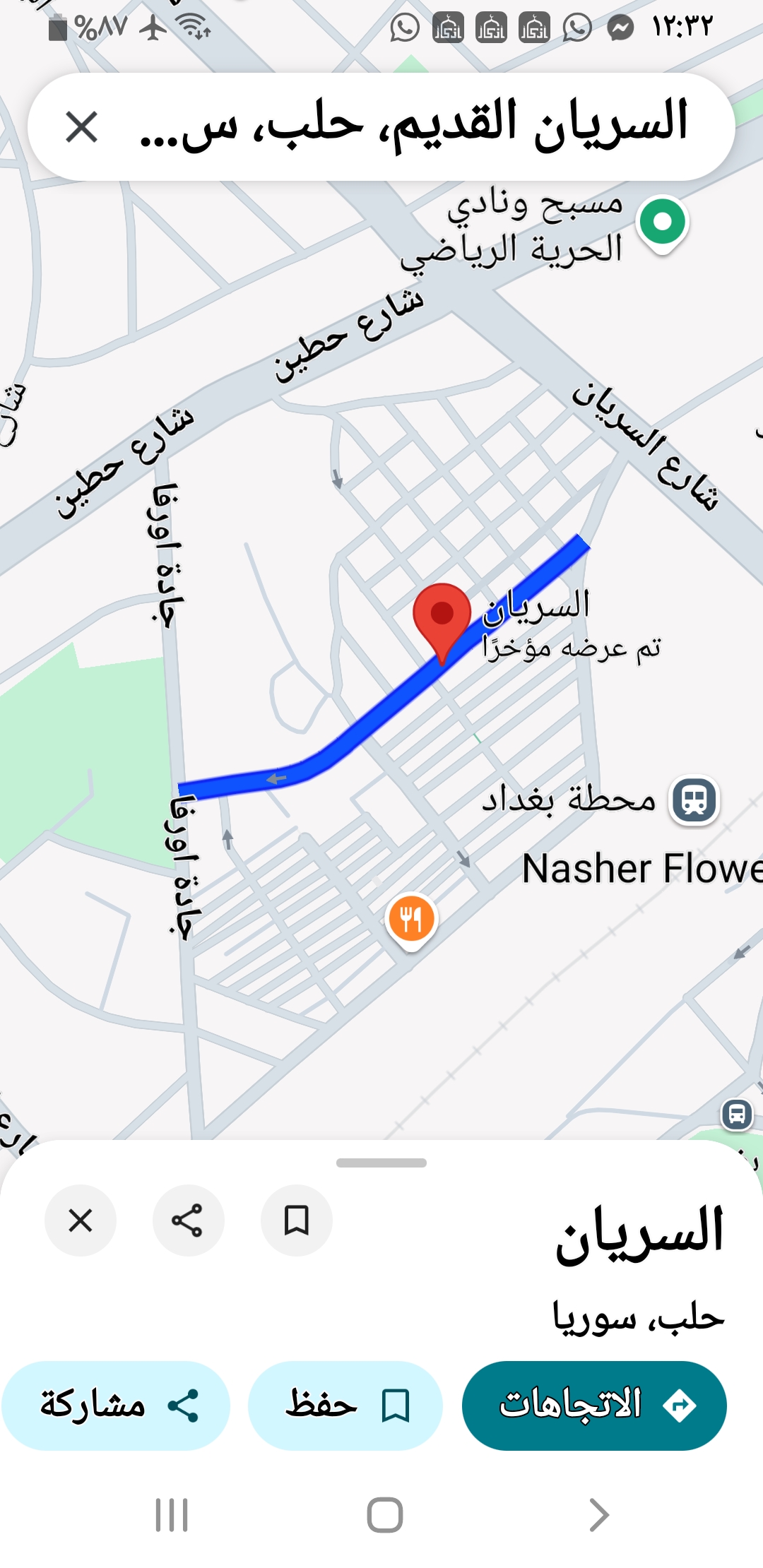Image resolution: width=763 pixels, height=1568 pixels.
Task: Share the place with the مشاركة button
Action: (x=116, y=1406)
